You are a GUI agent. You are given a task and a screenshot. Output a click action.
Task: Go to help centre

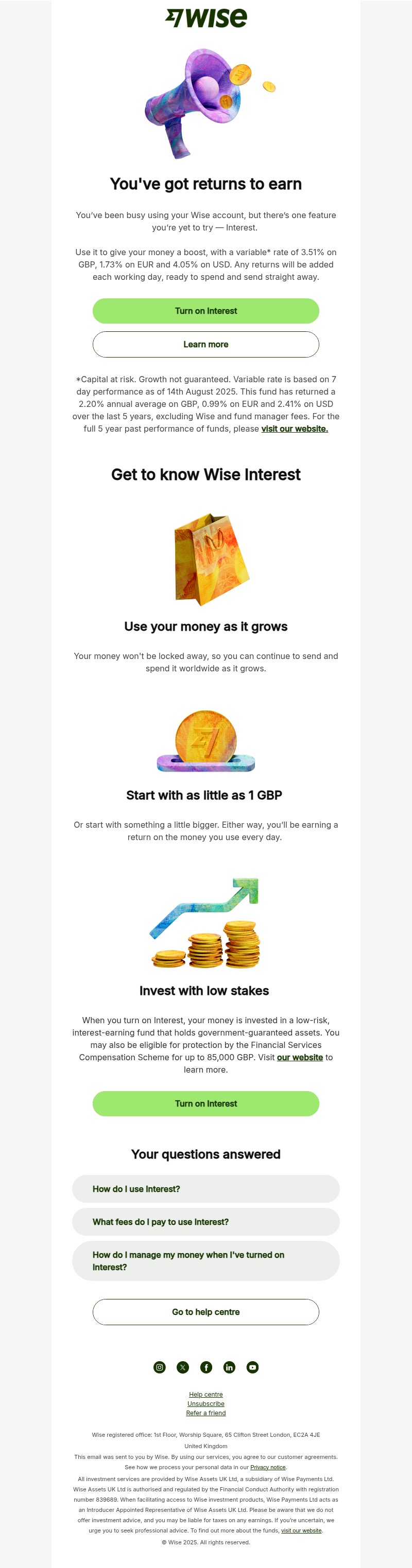click(205, 1312)
